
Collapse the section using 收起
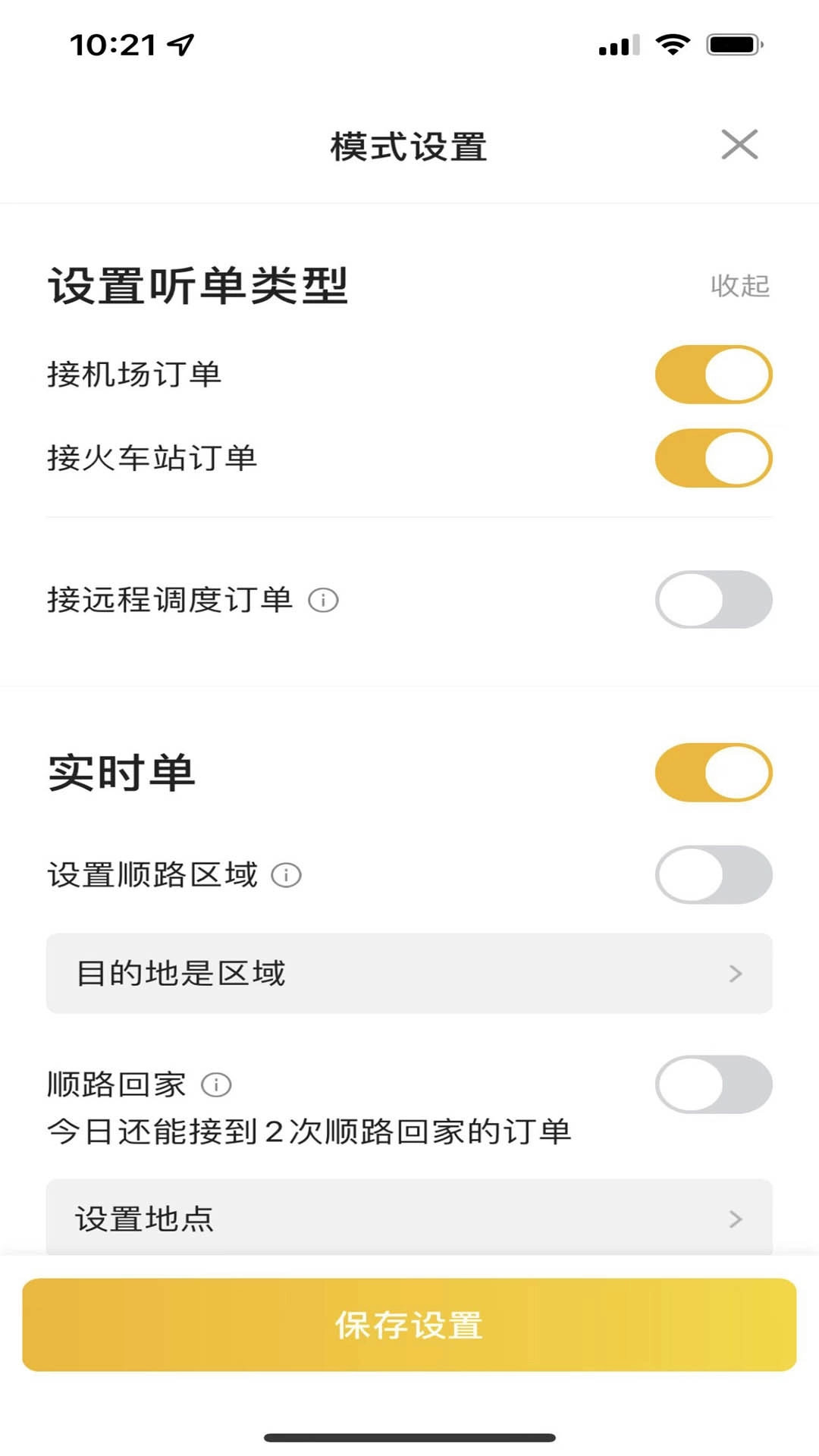(x=739, y=285)
